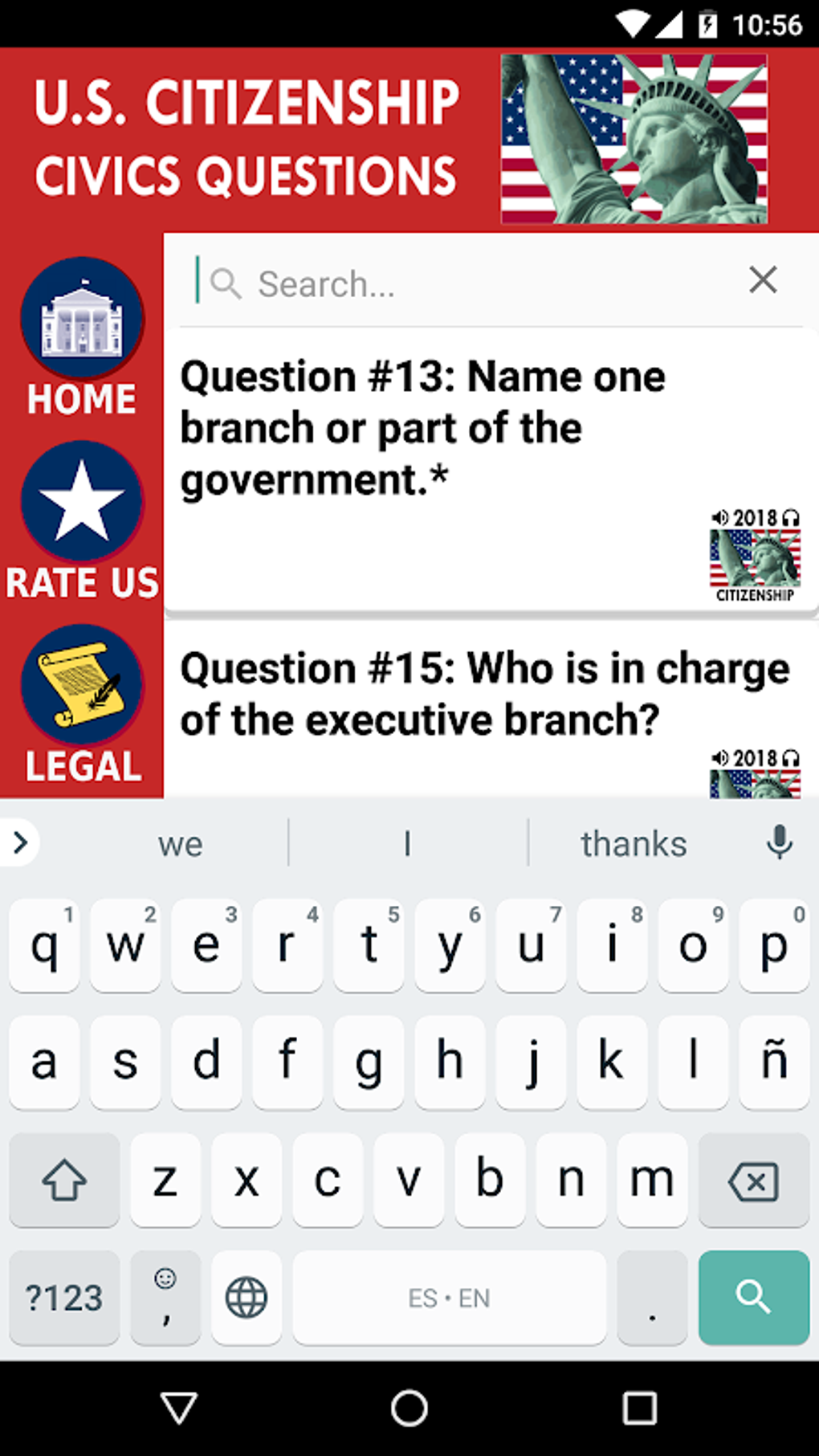Hit the keyboard backspace key
This screenshot has width=819, height=1456.
(753, 1181)
